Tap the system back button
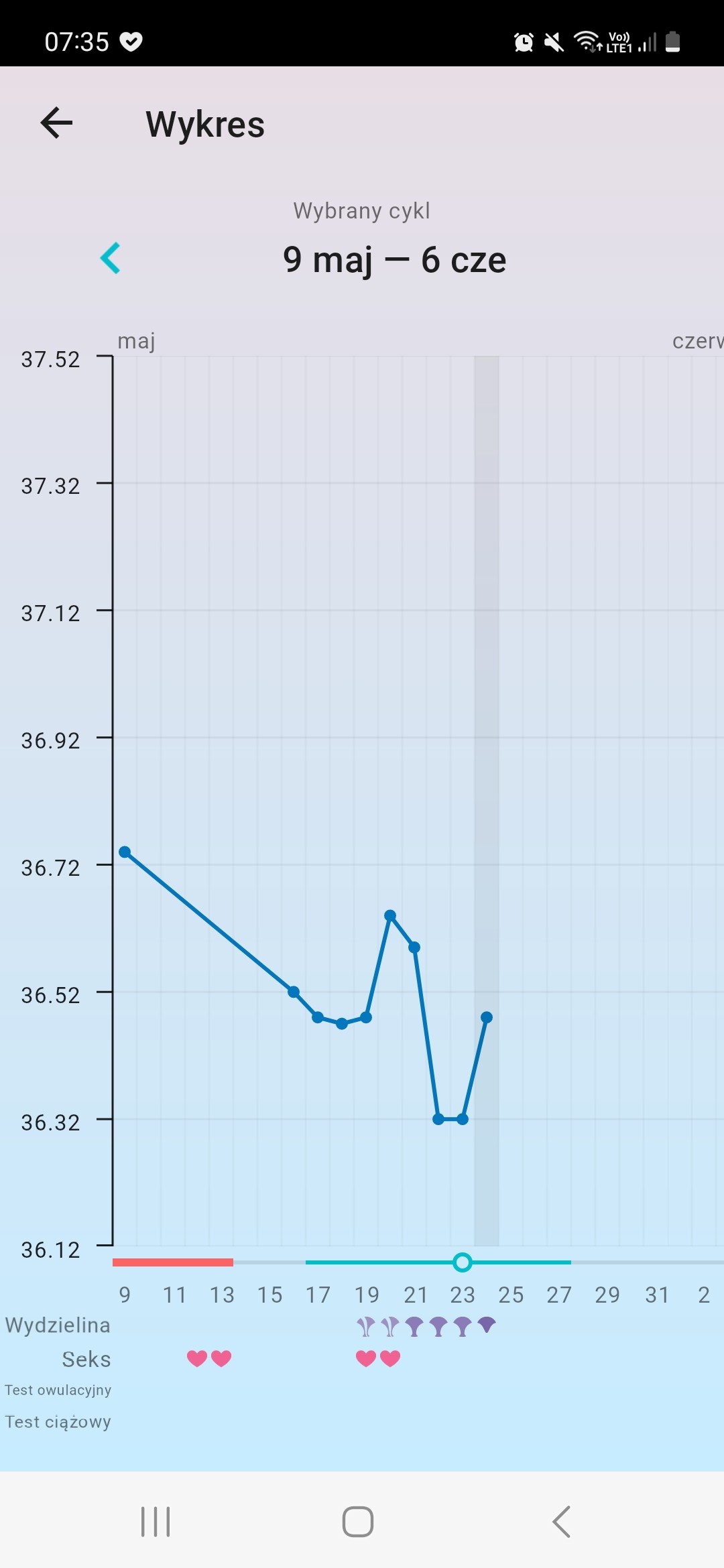 (x=562, y=1521)
